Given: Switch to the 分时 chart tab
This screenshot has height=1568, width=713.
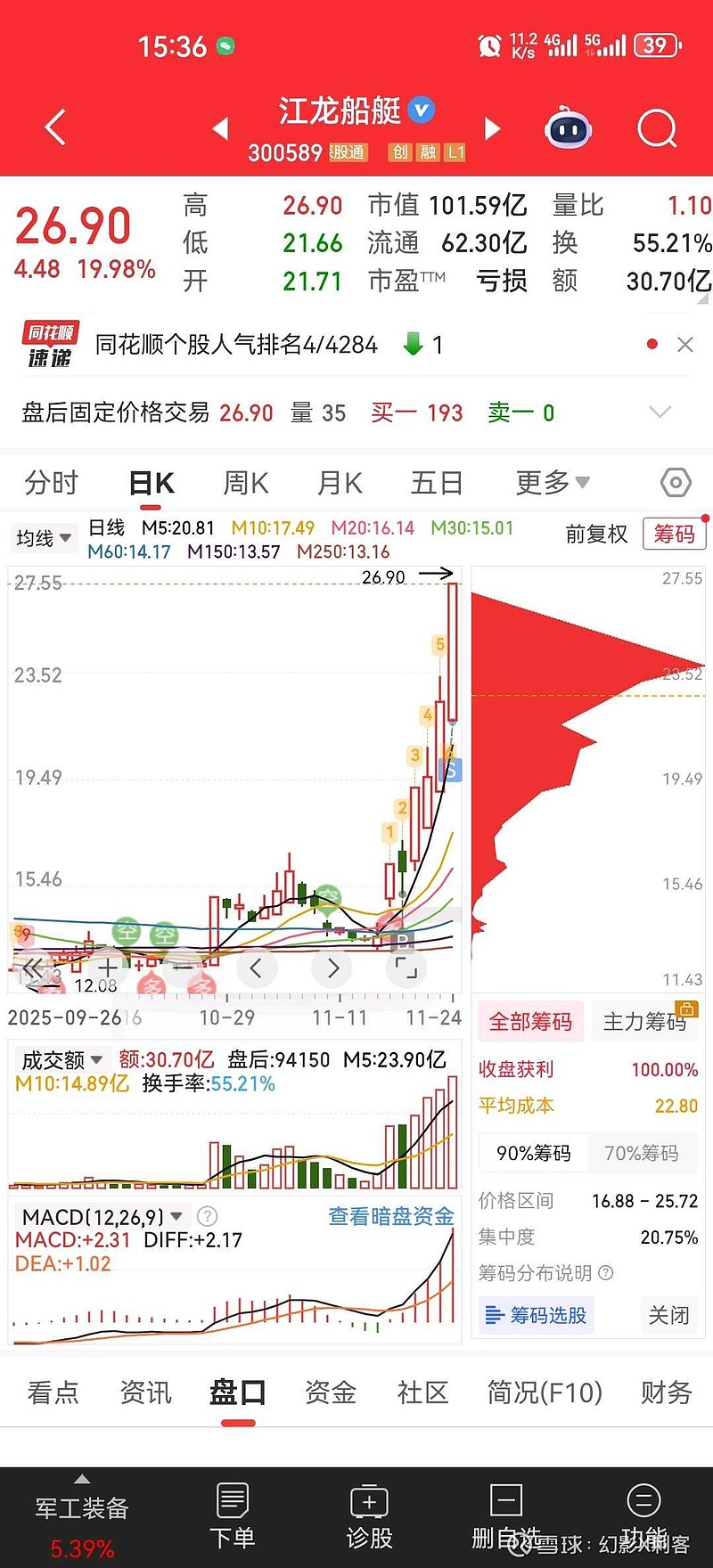Looking at the screenshot, I should [52, 483].
